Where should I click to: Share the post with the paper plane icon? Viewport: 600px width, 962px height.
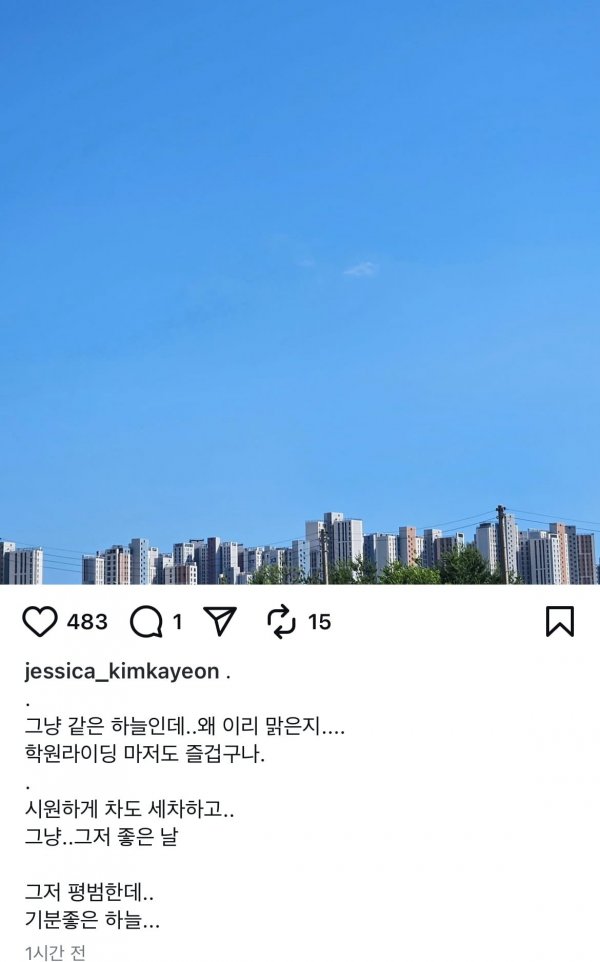220,621
